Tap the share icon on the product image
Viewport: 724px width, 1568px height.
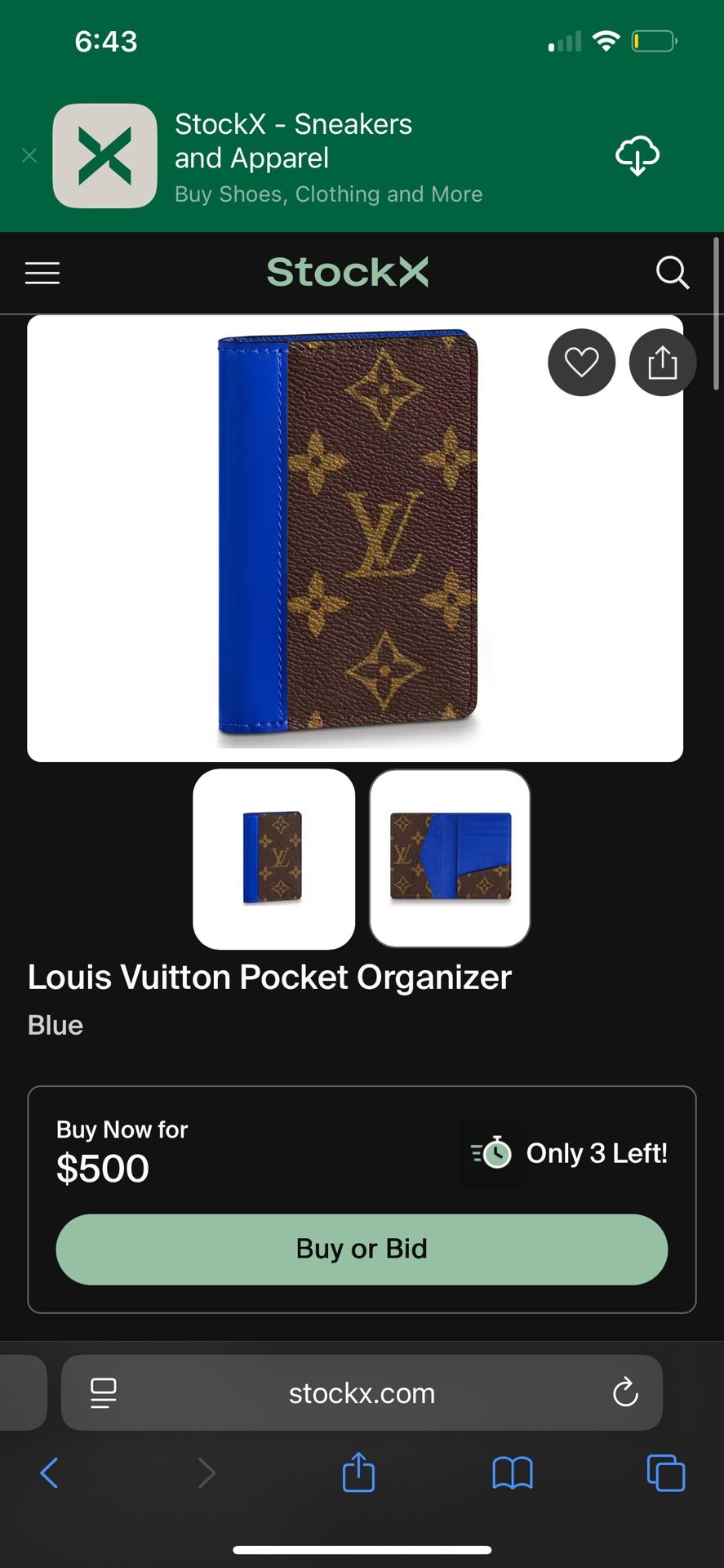(663, 363)
